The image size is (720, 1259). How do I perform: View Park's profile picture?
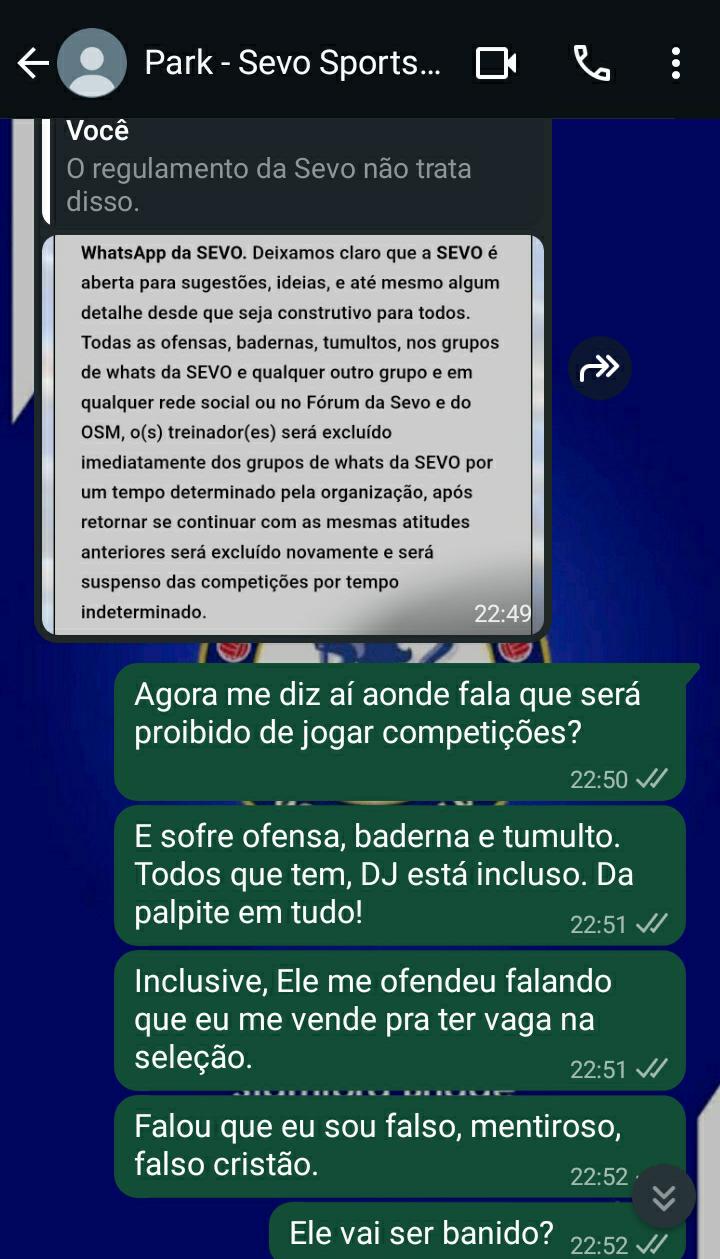pyautogui.click(x=92, y=64)
